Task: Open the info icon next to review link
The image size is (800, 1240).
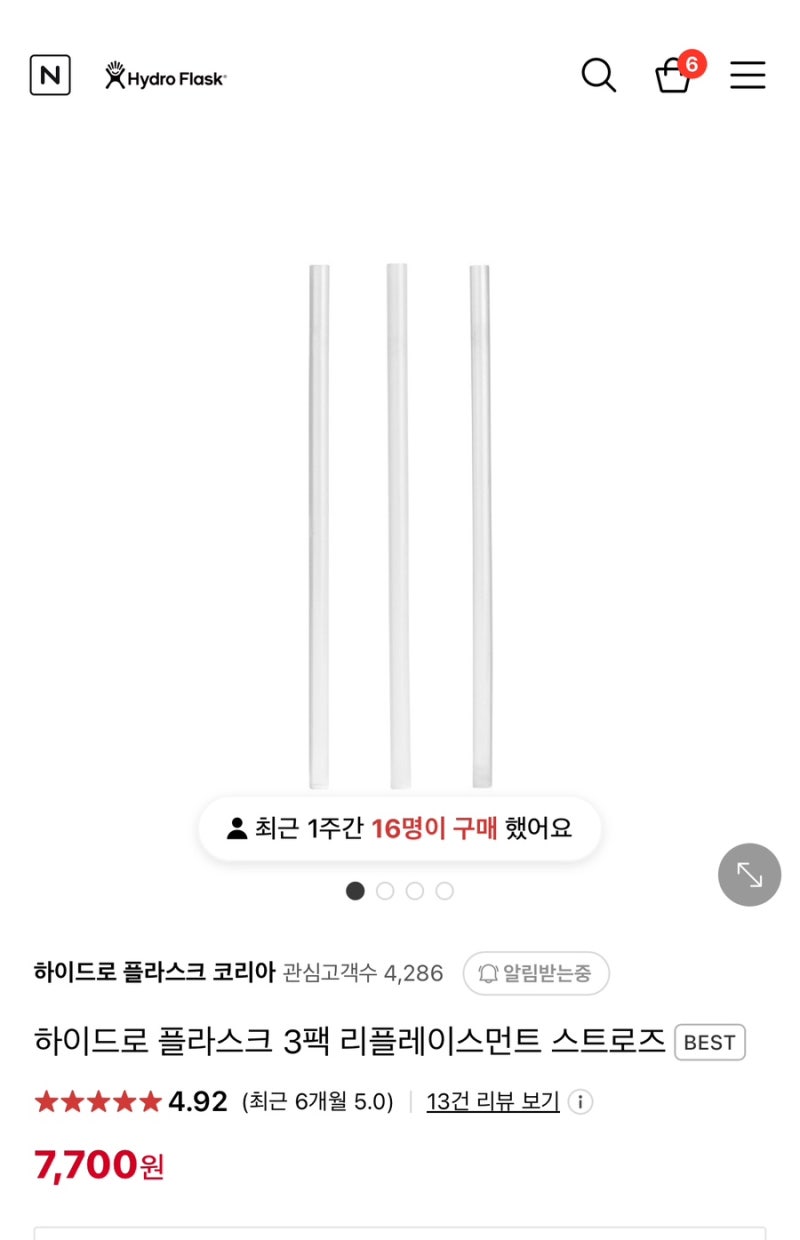Action: pyautogui.click(x=580, y=1102)
